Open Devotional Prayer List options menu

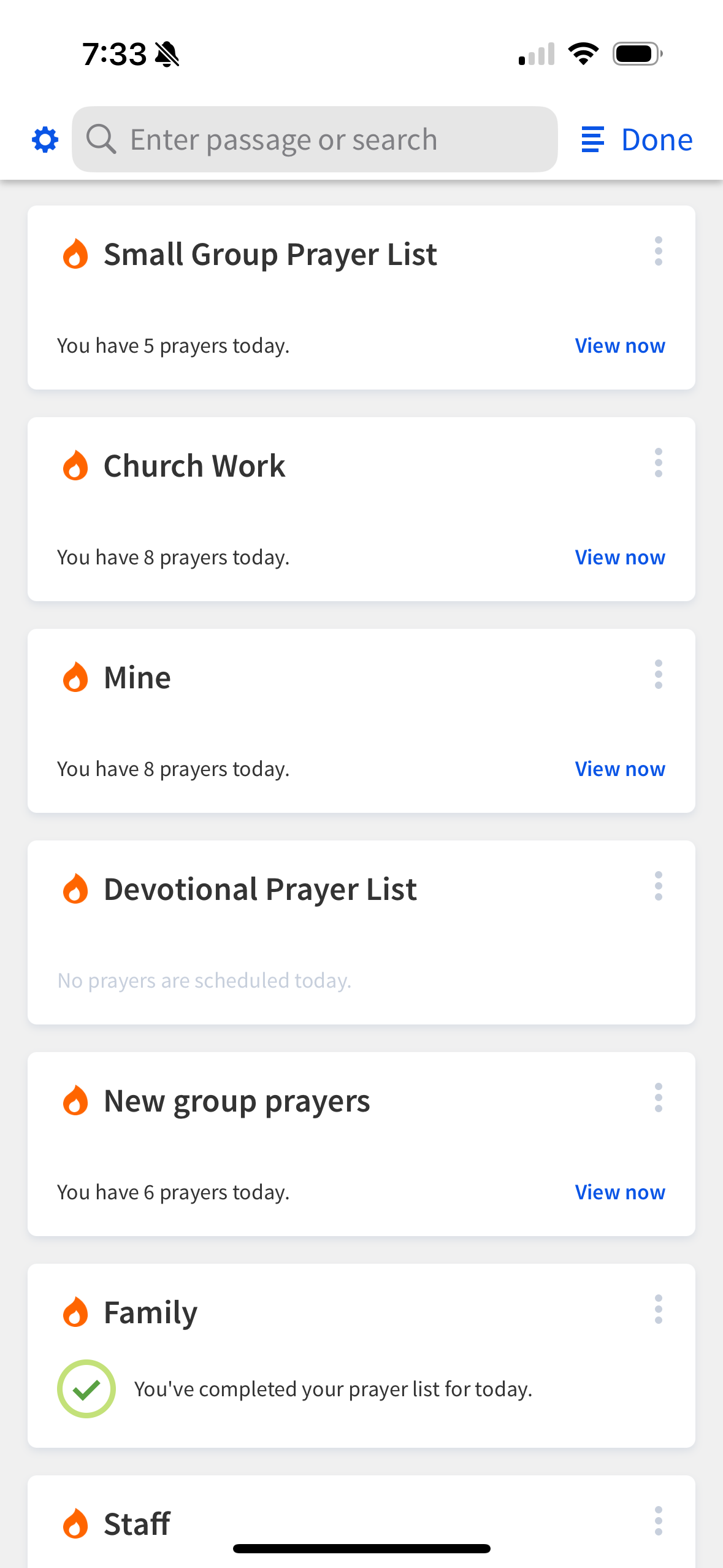tap(658, 886)
